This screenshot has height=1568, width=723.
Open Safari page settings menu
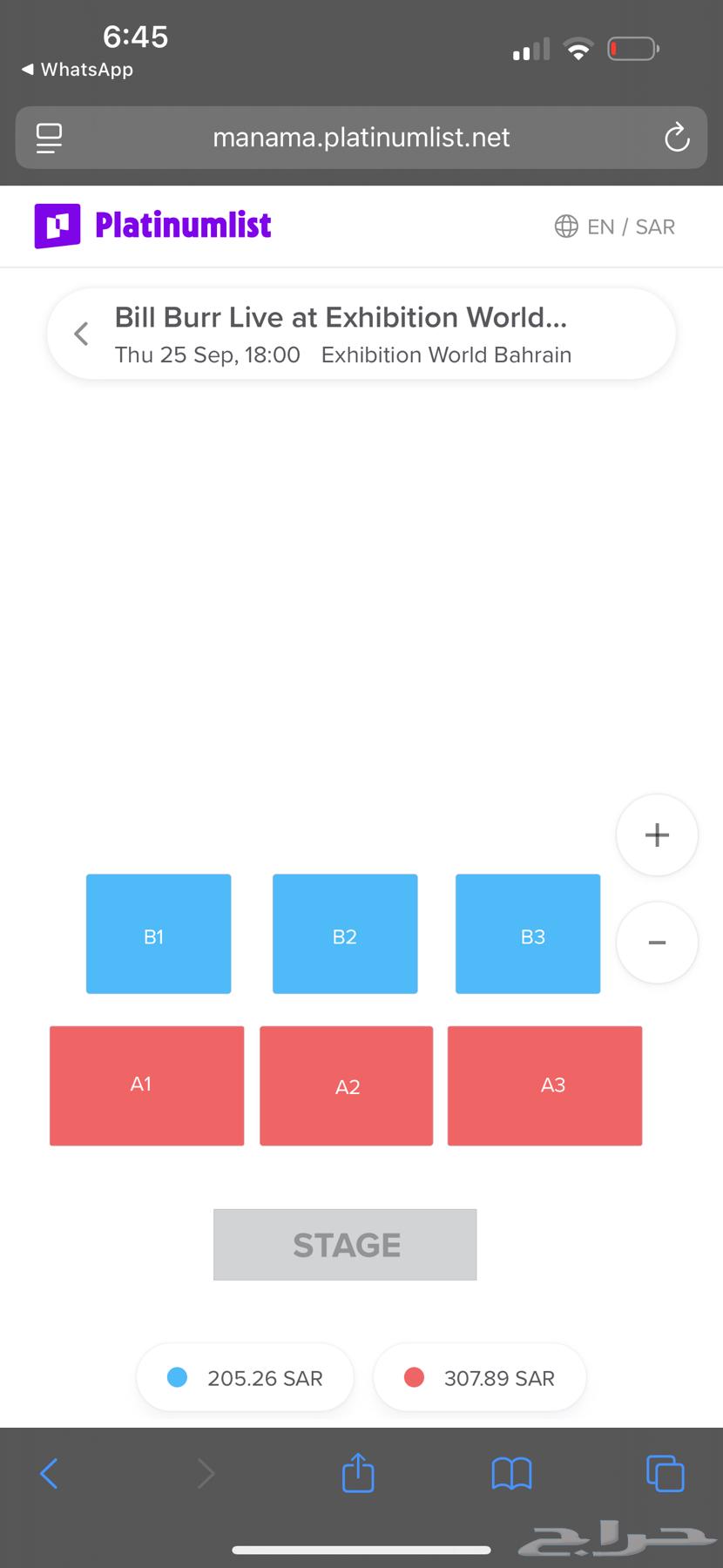[x=49, y=138]
